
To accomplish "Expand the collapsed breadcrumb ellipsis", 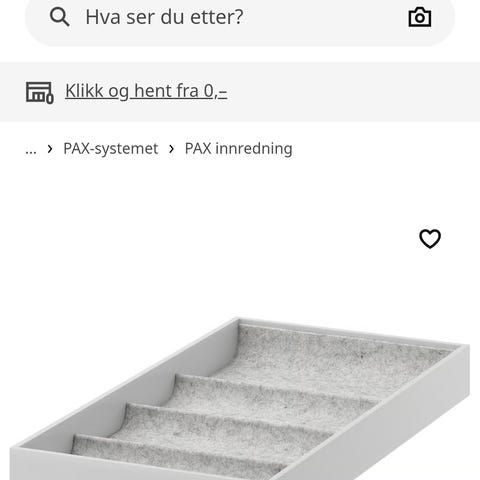I will click(x=31, y=149).
